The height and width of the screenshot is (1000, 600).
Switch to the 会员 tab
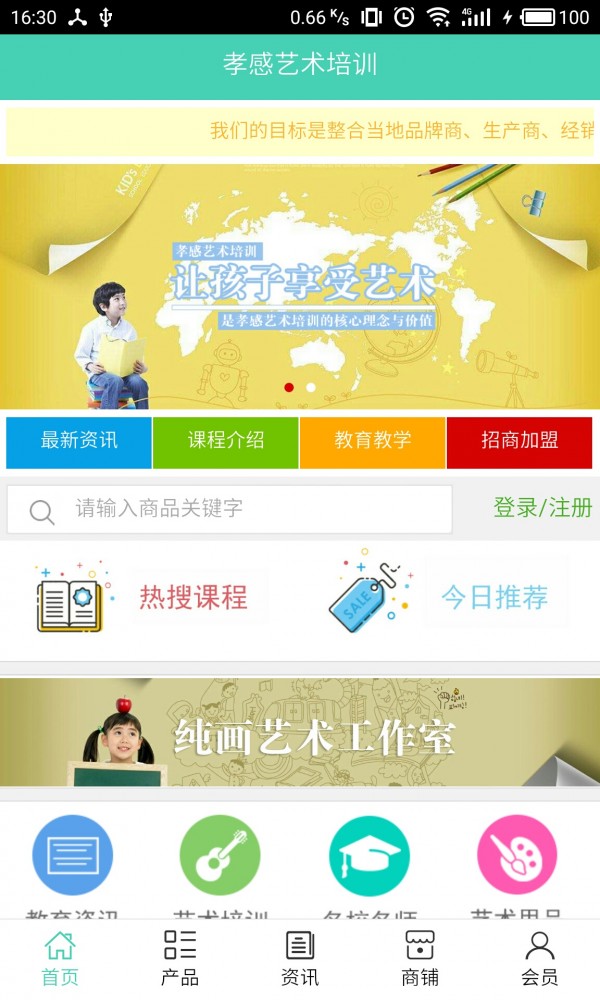[540, 958]
